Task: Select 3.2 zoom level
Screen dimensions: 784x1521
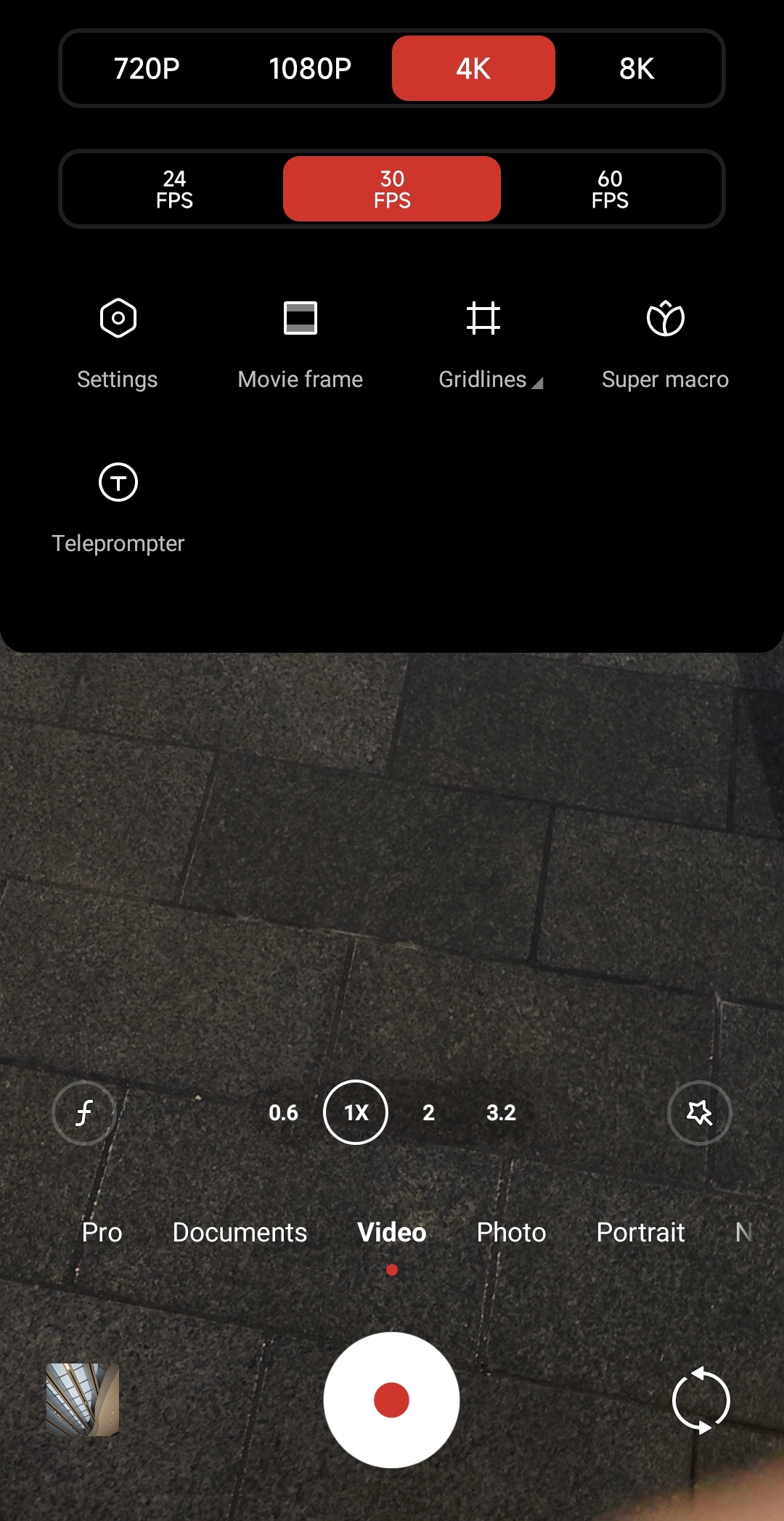Action: pos(501,1112)
